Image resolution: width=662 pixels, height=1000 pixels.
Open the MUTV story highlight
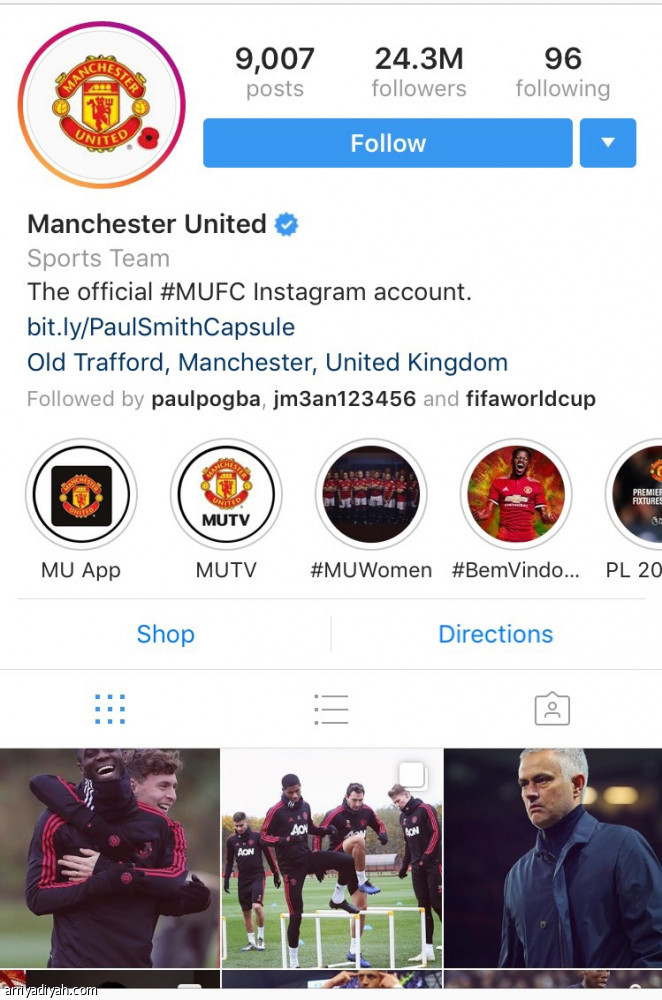226,496
